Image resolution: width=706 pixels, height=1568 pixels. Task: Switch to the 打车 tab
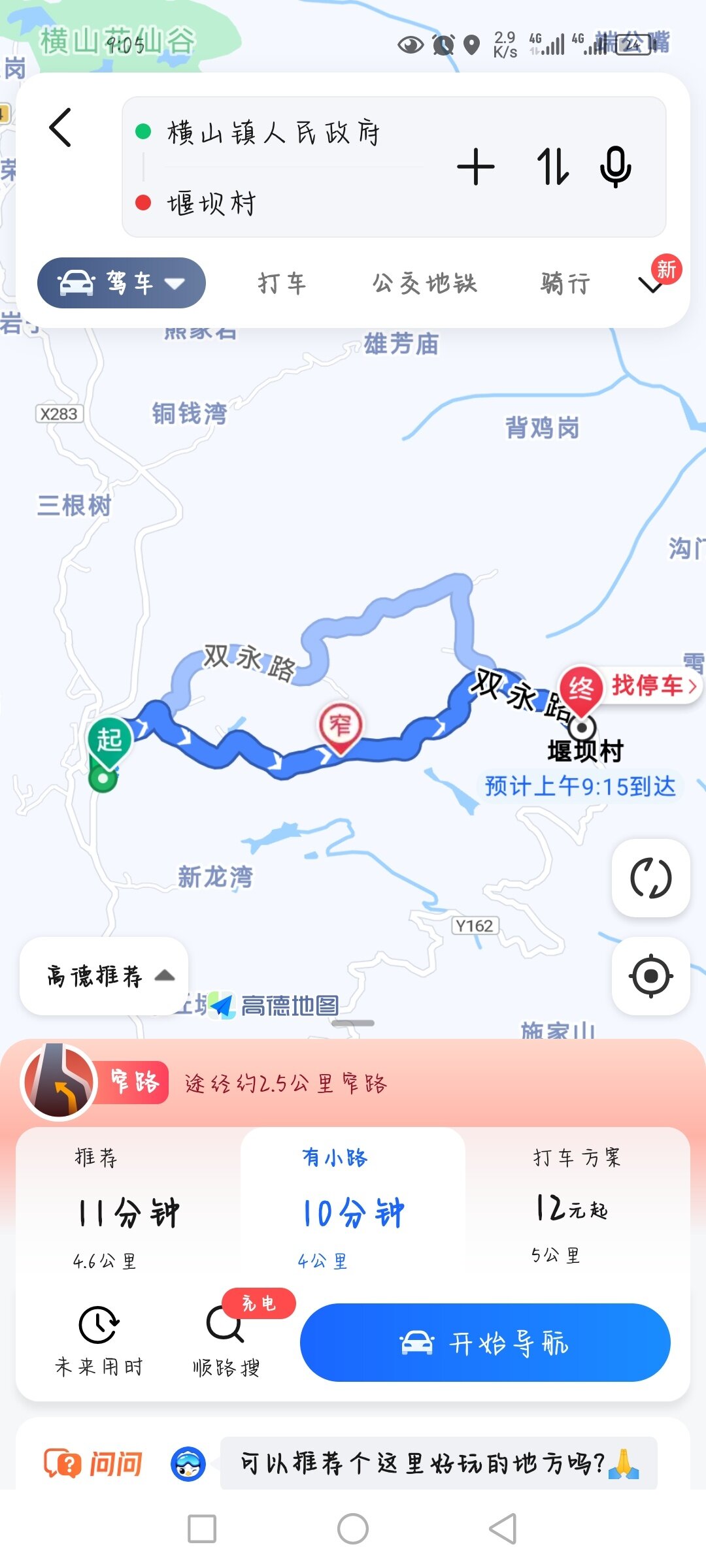click(x=282, y=284)
